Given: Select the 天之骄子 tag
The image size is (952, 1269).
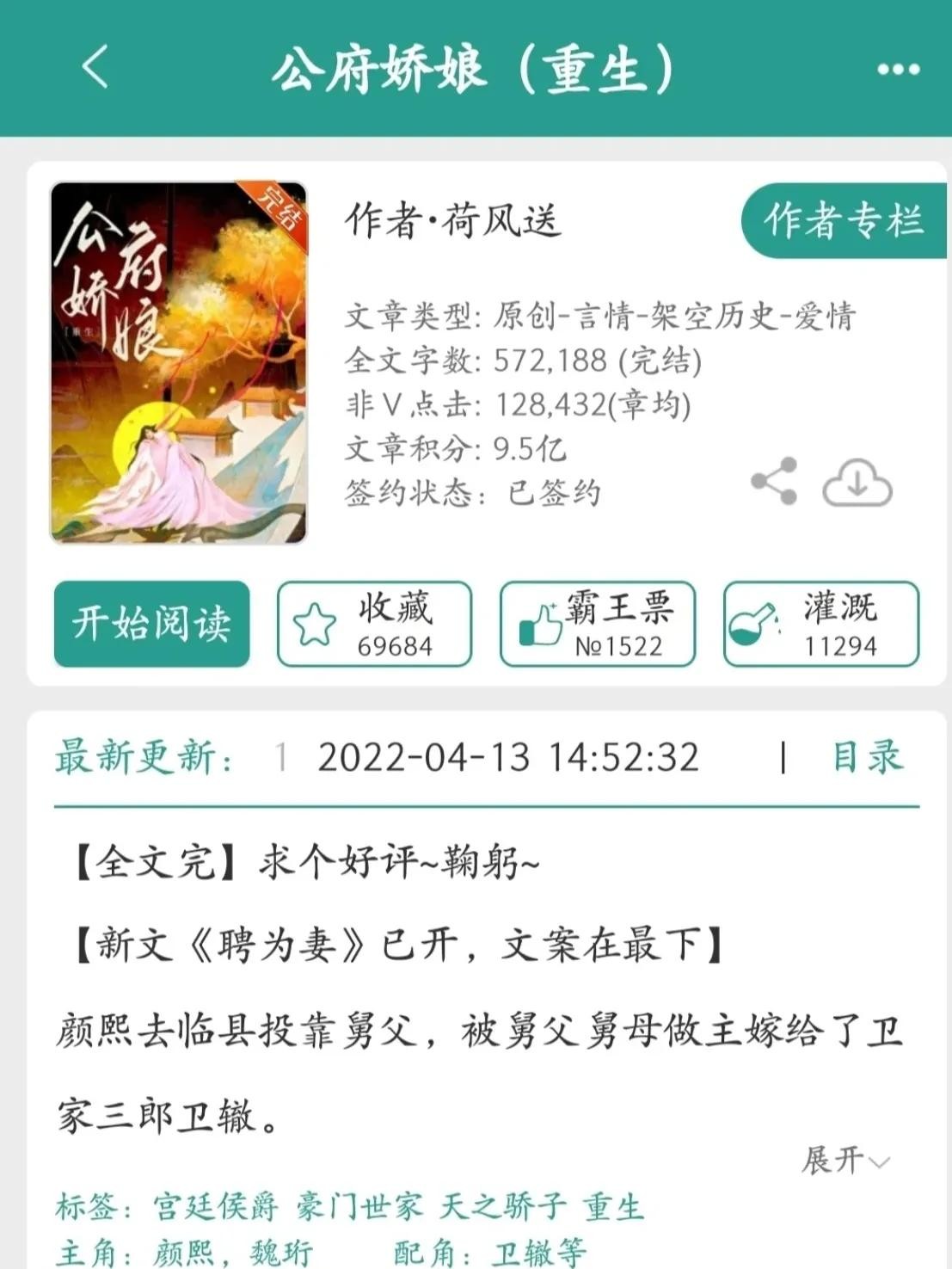Looking at the screenshot, I should click(x=503, y=1206).
